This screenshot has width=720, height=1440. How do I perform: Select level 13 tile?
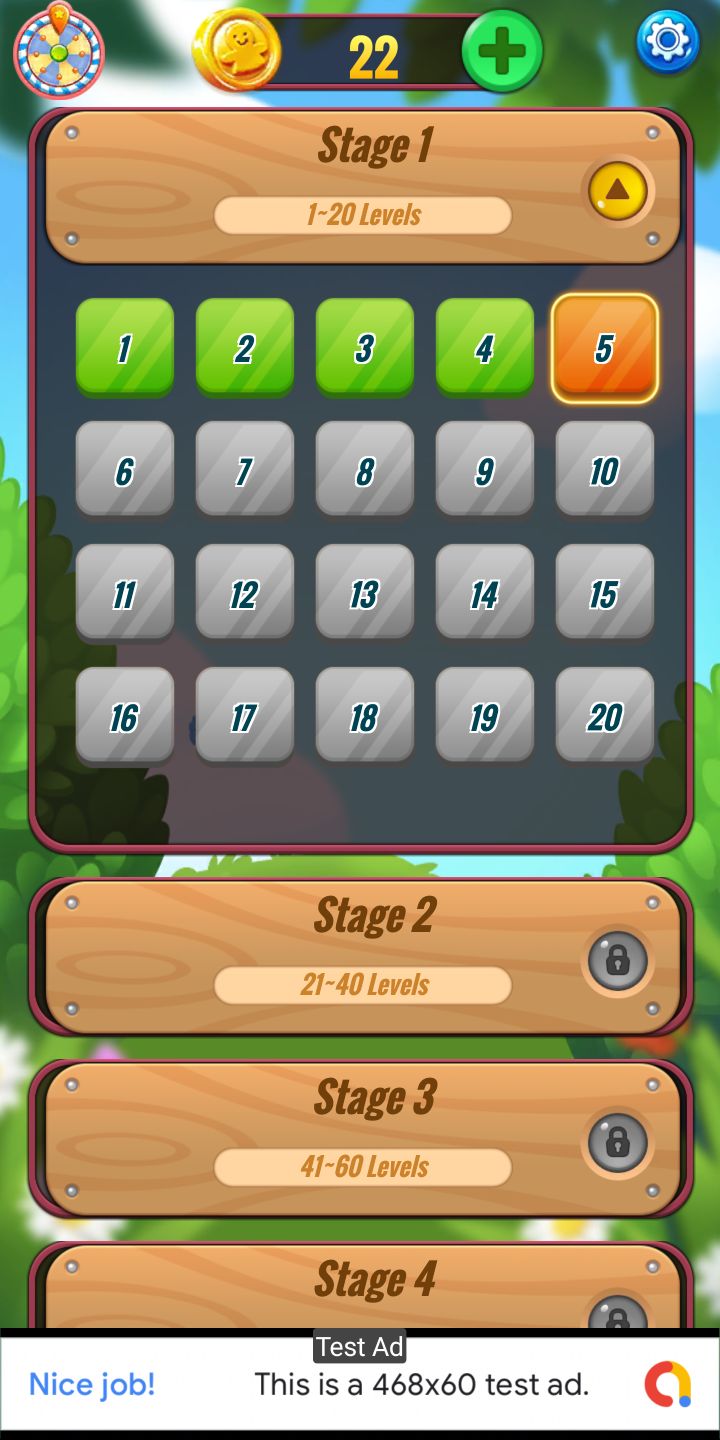365,594
